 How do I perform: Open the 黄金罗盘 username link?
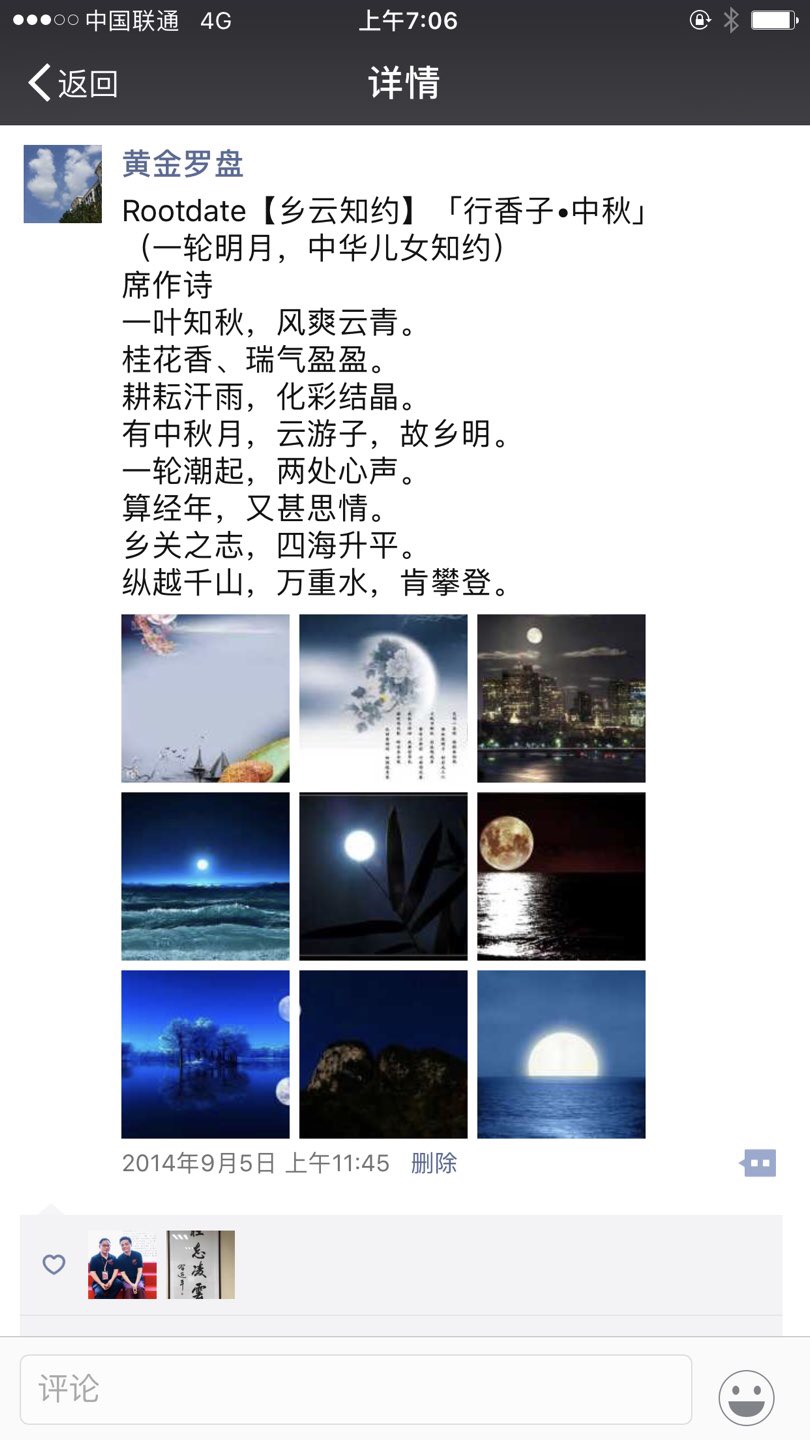coord(183,163)
